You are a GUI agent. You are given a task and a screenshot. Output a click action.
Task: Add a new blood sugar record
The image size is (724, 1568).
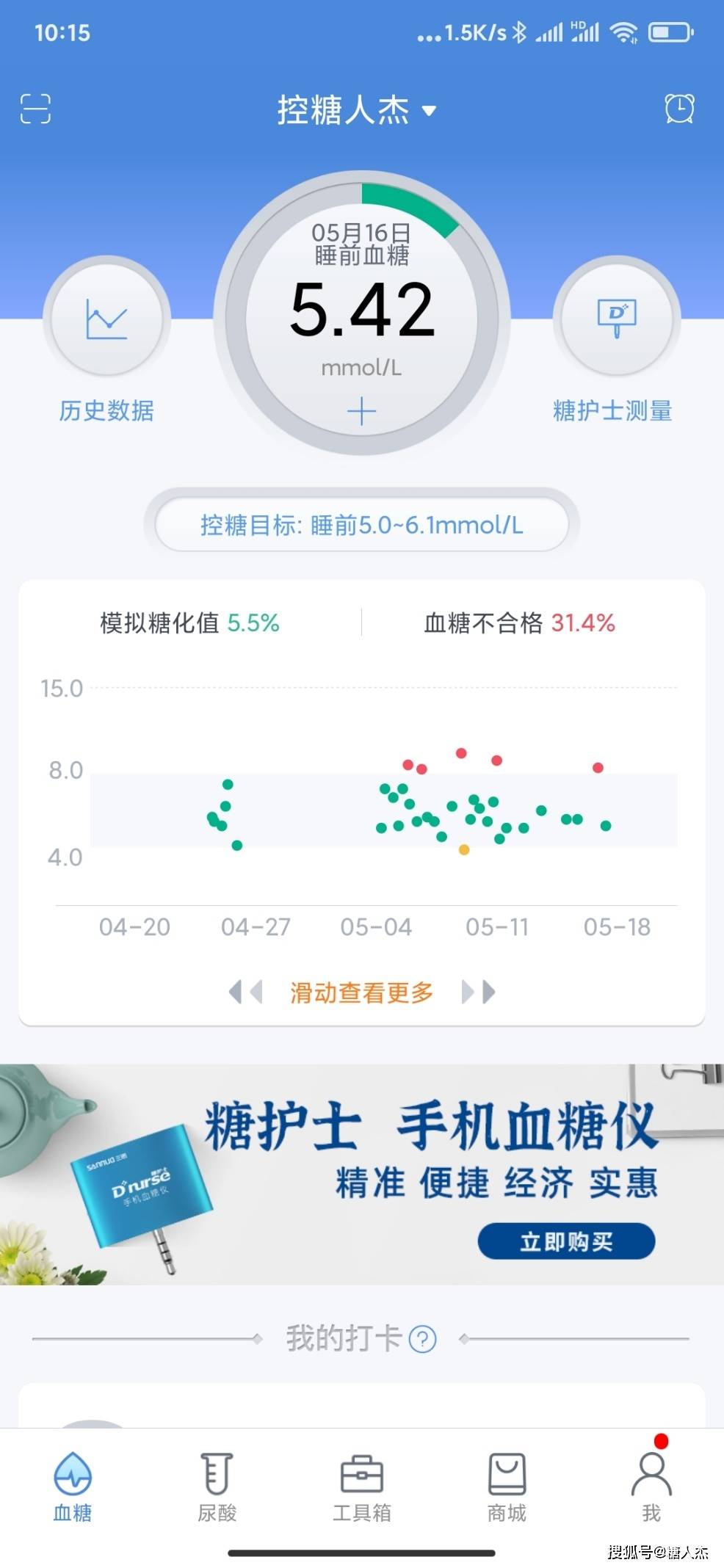click(361, 411)
